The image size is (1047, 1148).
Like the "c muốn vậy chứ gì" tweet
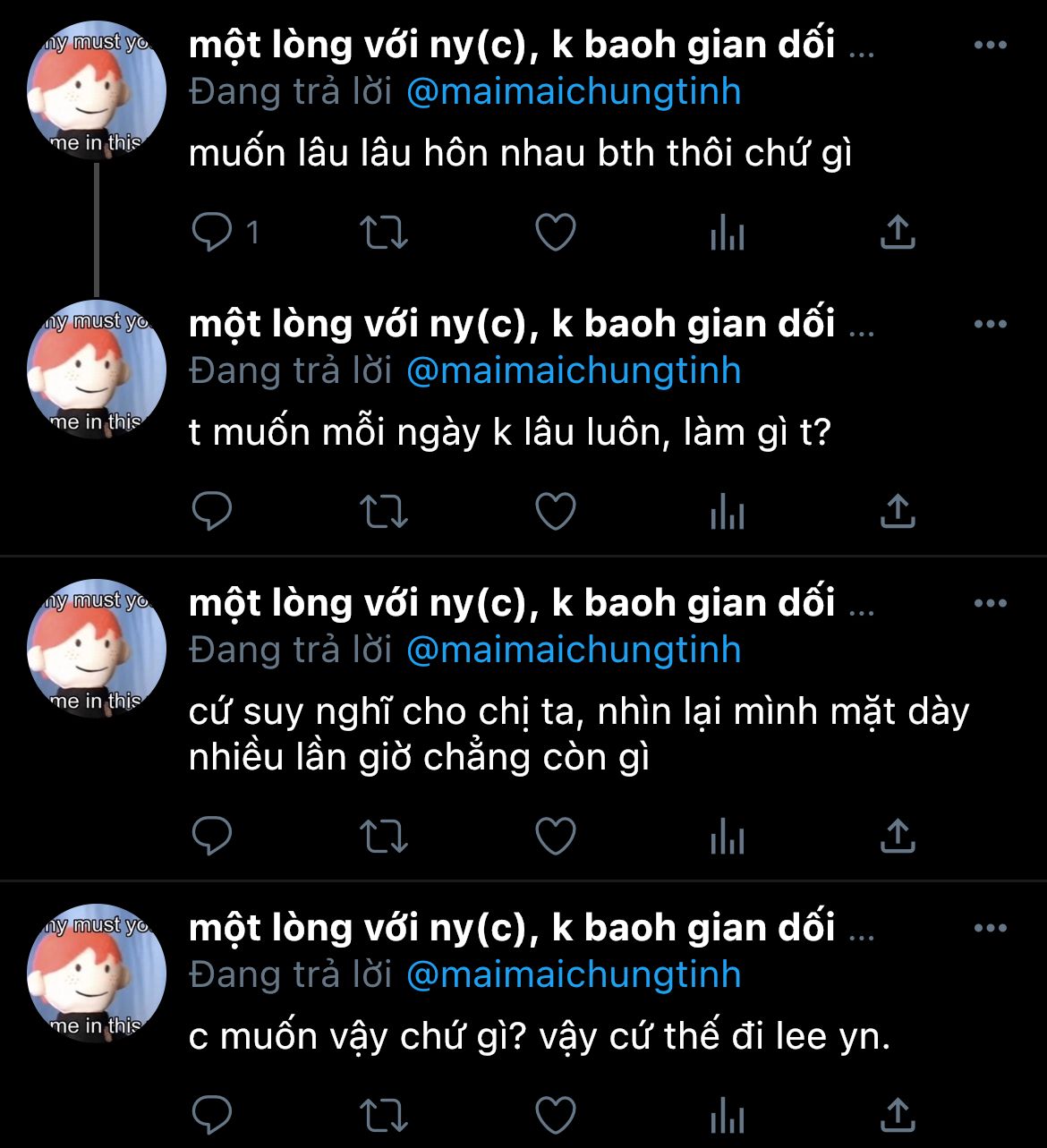pyautogui.click(x=555, y=1115)
